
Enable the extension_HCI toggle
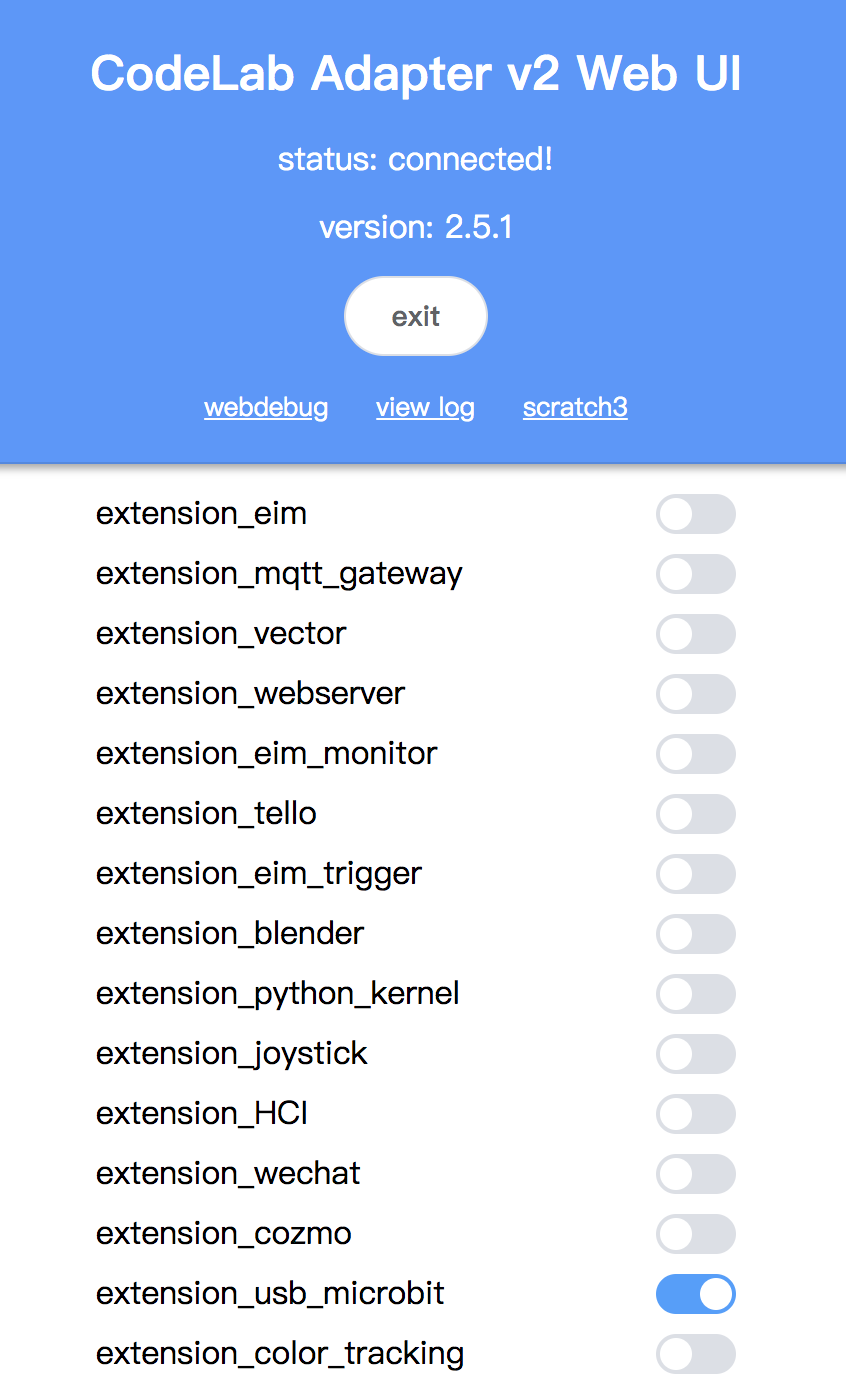click(695, 1114)
